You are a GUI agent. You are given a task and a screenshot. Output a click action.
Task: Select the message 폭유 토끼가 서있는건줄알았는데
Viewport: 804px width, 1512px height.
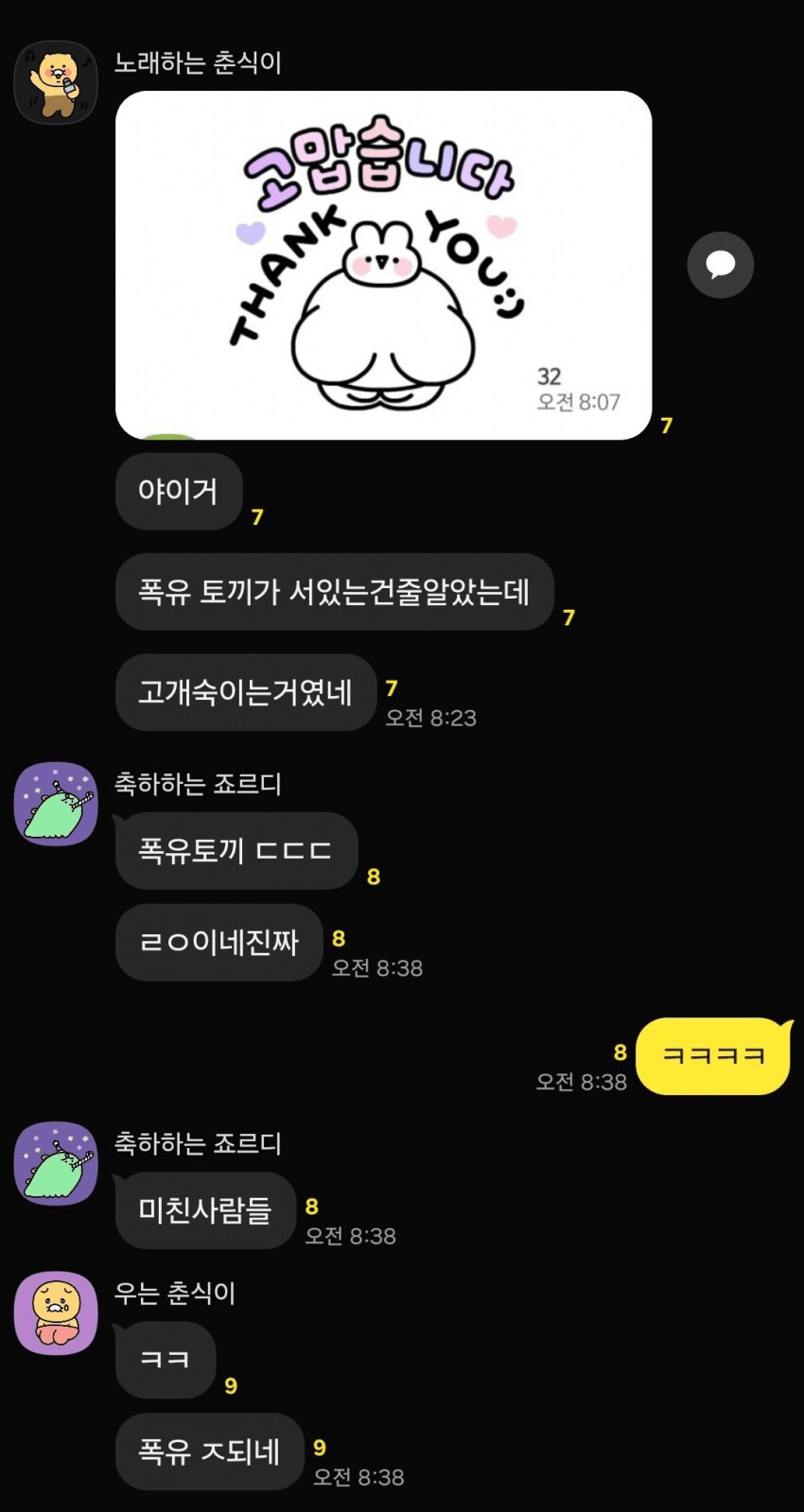click(334, 592)
